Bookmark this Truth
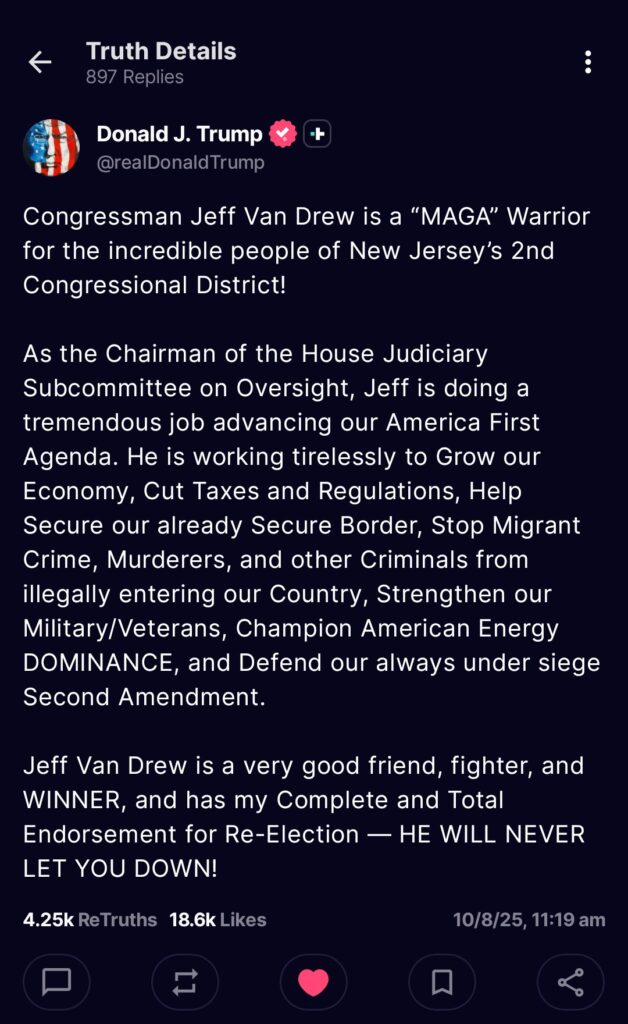 442,982
